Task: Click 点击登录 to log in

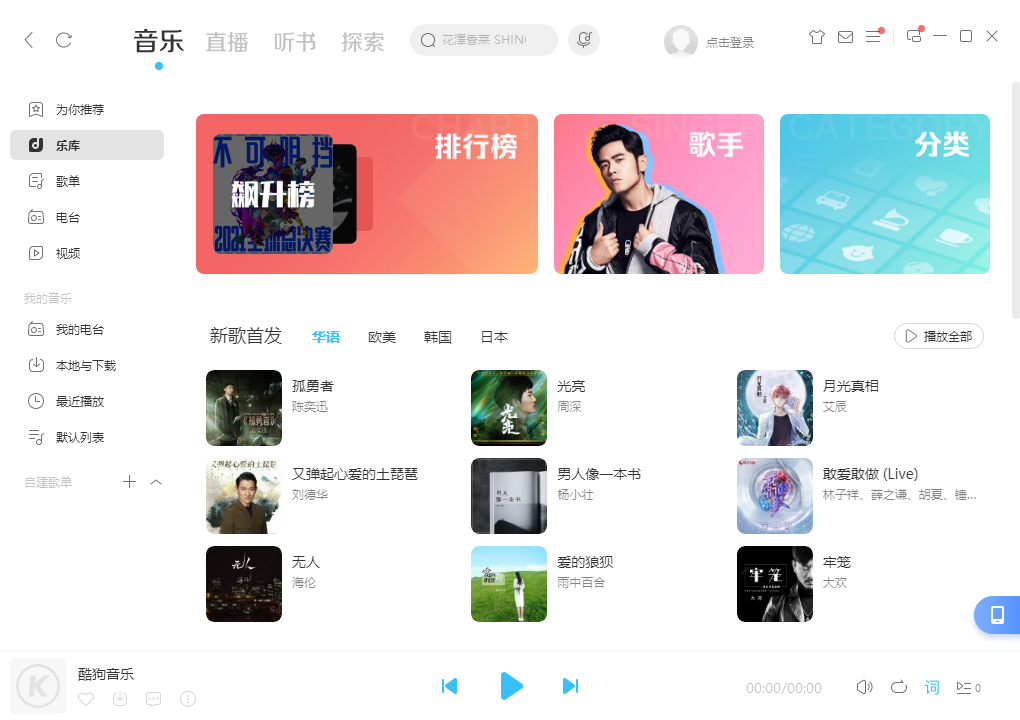Action: click(729, 43)
